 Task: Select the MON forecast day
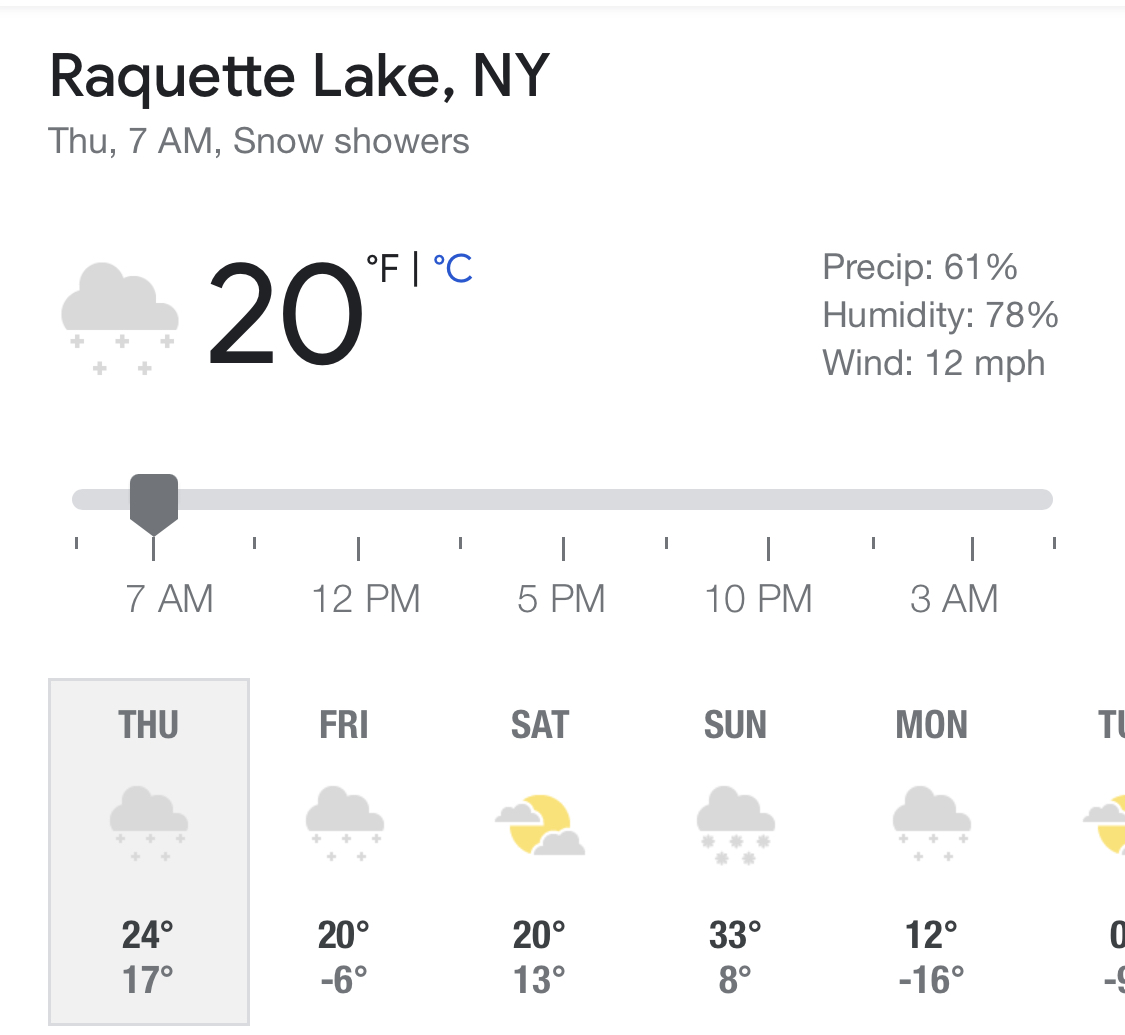click(931, 851)
